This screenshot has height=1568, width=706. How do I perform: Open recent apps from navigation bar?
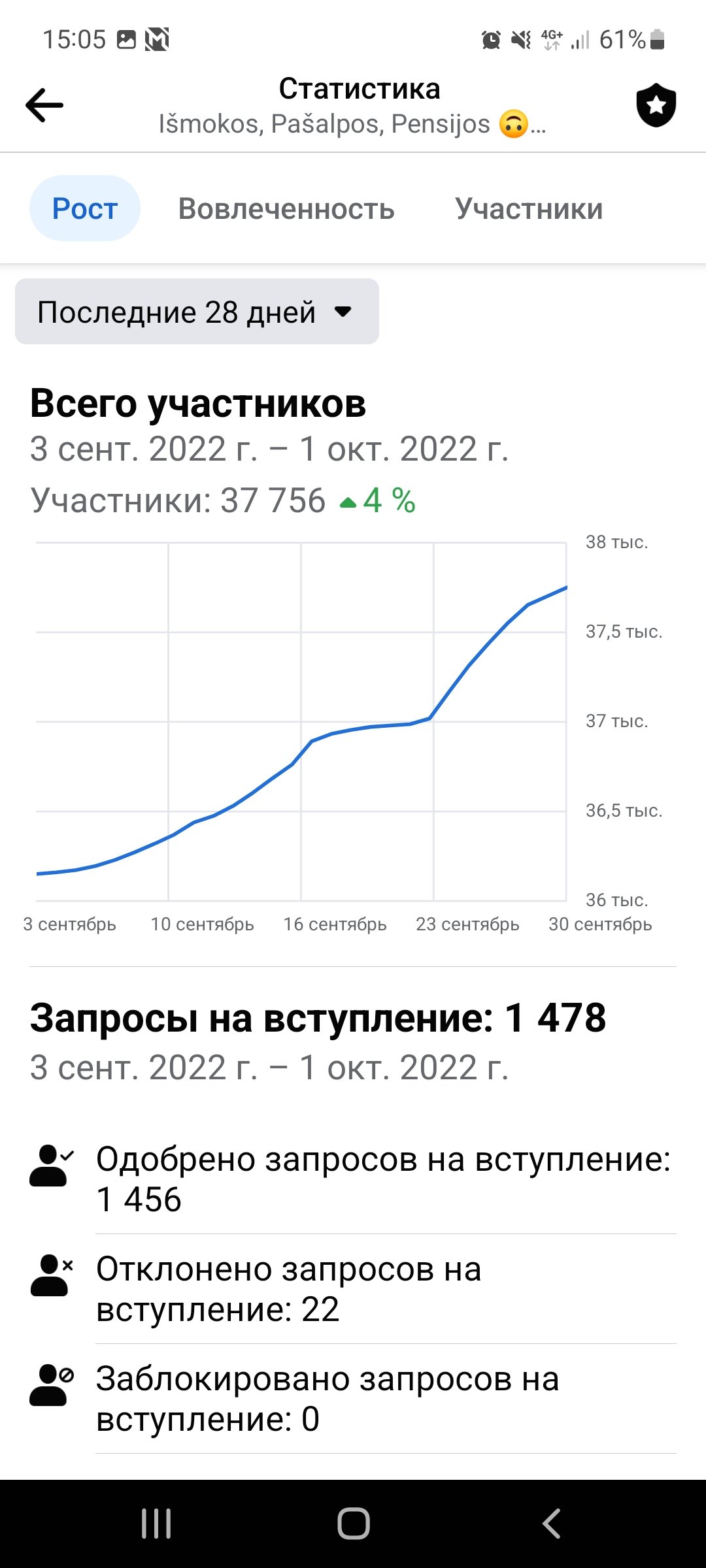coord(156,1524)
